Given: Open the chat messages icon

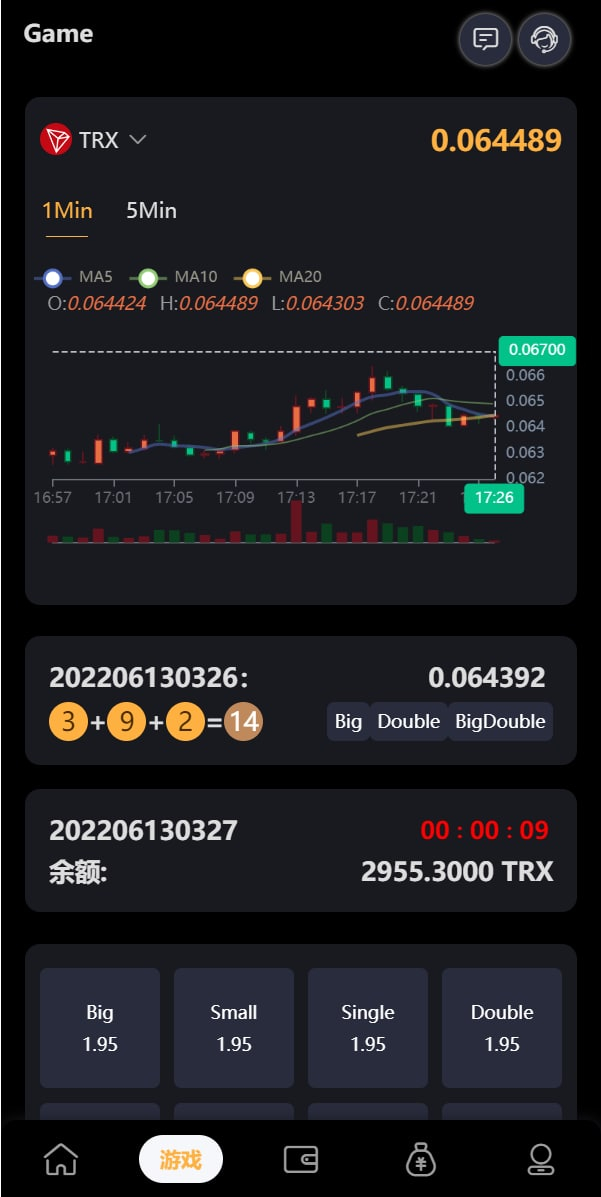Looking at the screenshot, I should (485, 40).
